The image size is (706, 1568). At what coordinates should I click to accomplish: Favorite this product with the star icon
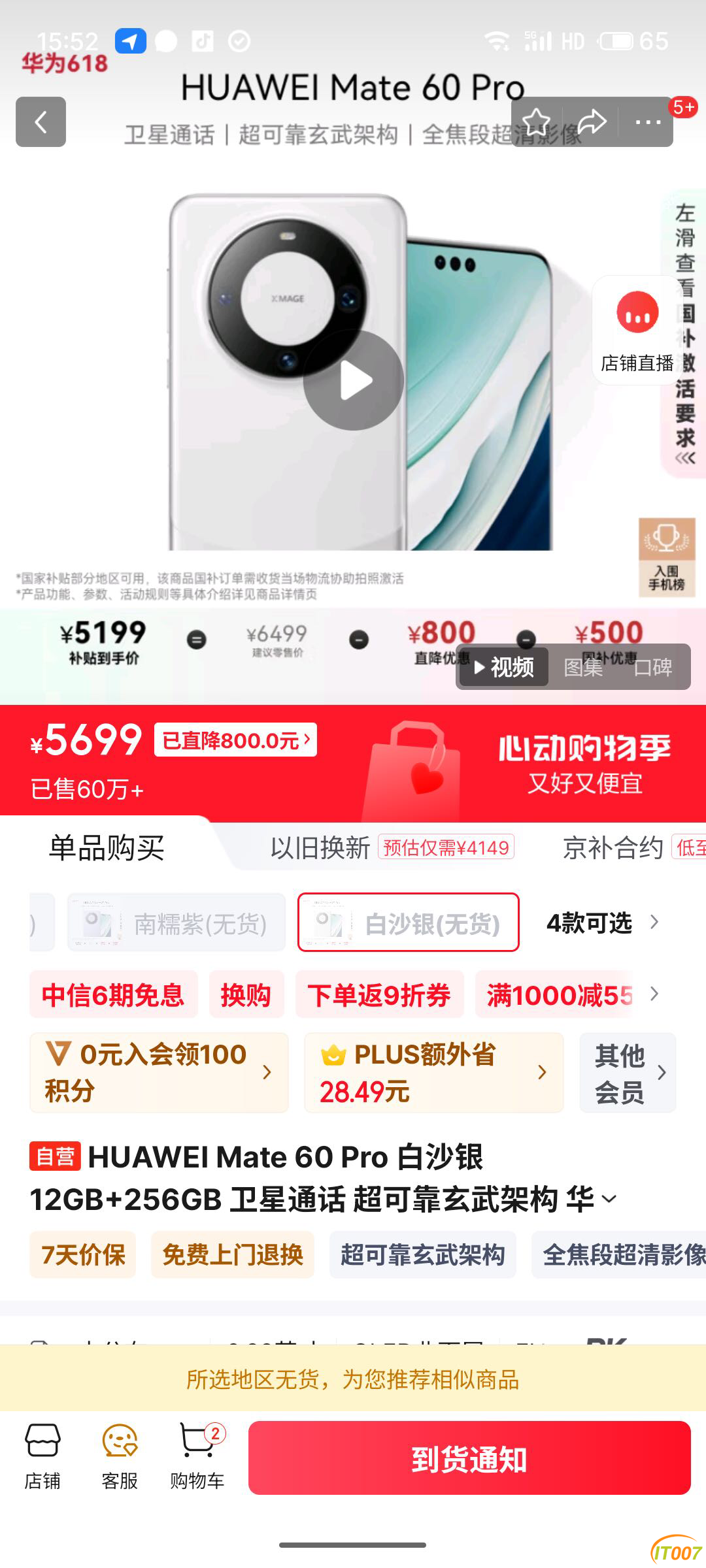pos(537,122)
